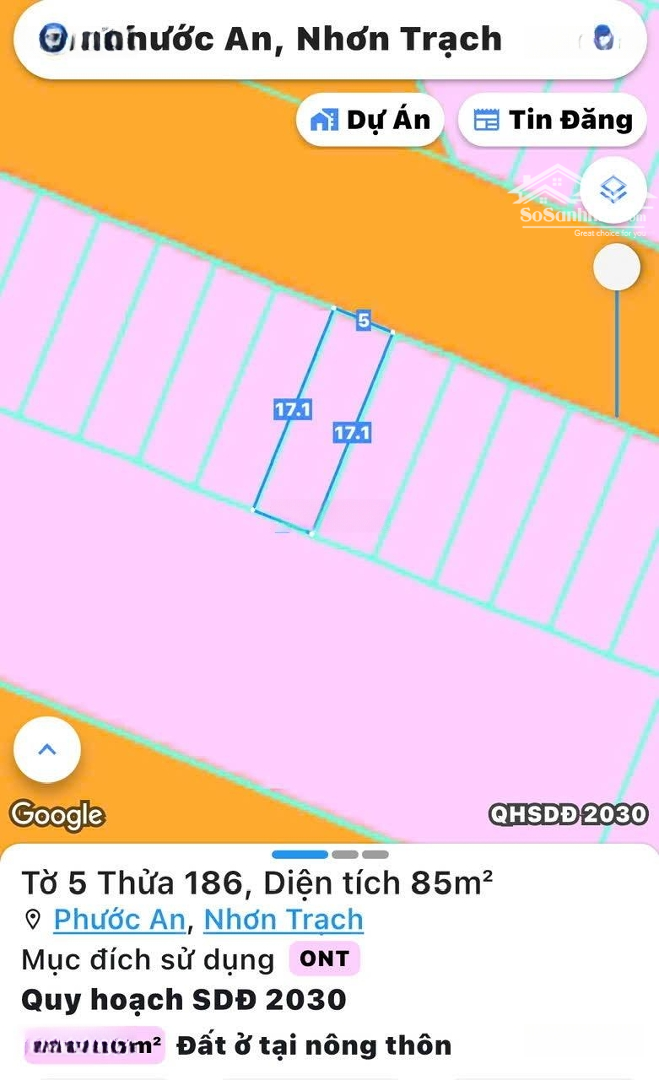
Task: Open the Nhơn Trạch link
Action: [283, 919]
